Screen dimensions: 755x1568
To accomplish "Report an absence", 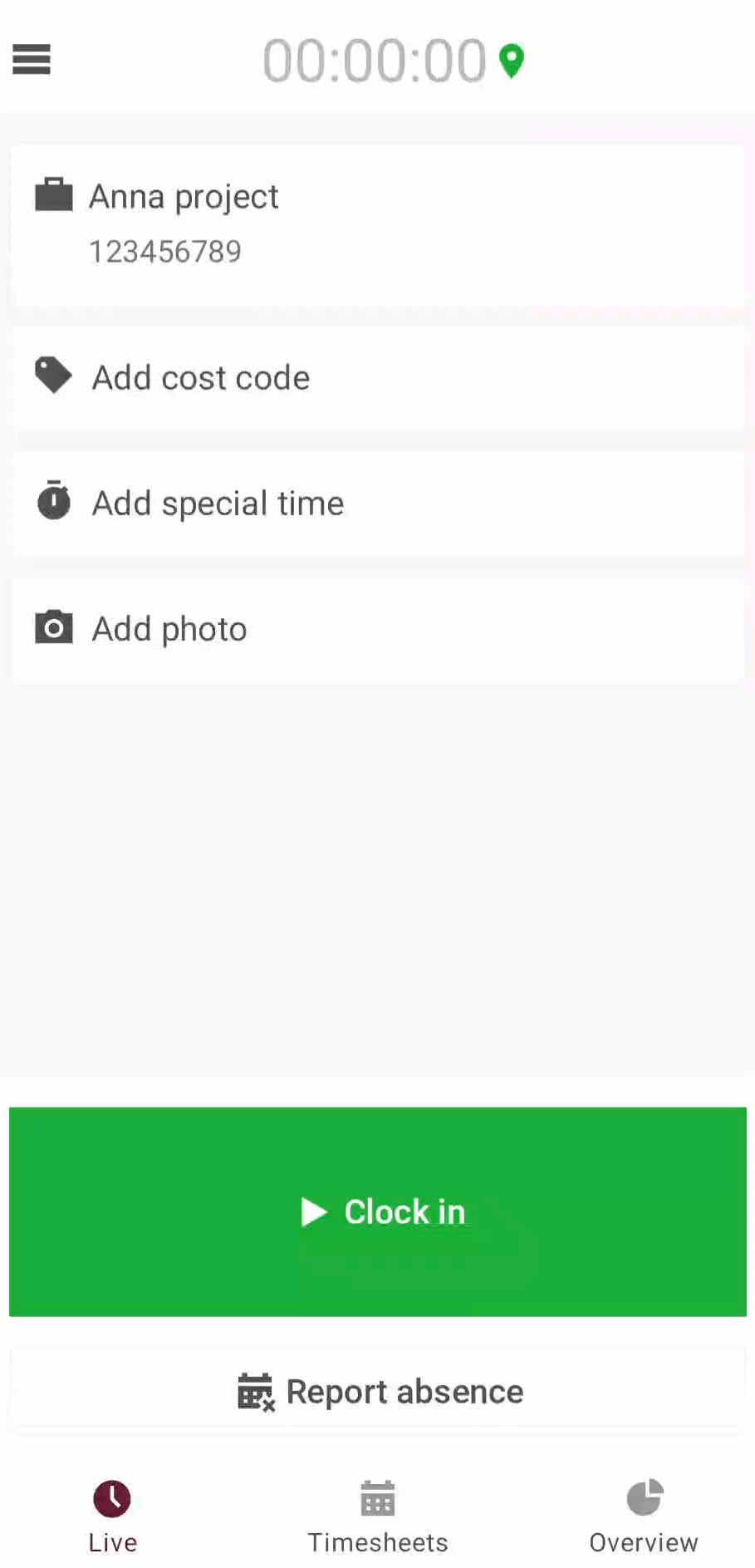I will [377, 1392].
